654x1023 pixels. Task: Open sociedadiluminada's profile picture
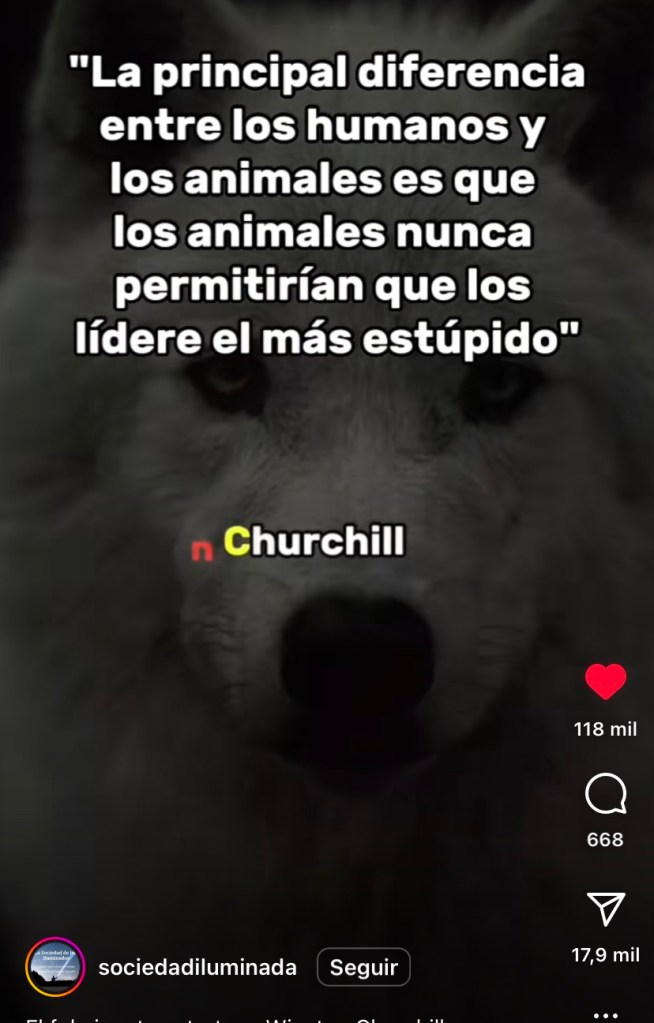pos(54,967)
